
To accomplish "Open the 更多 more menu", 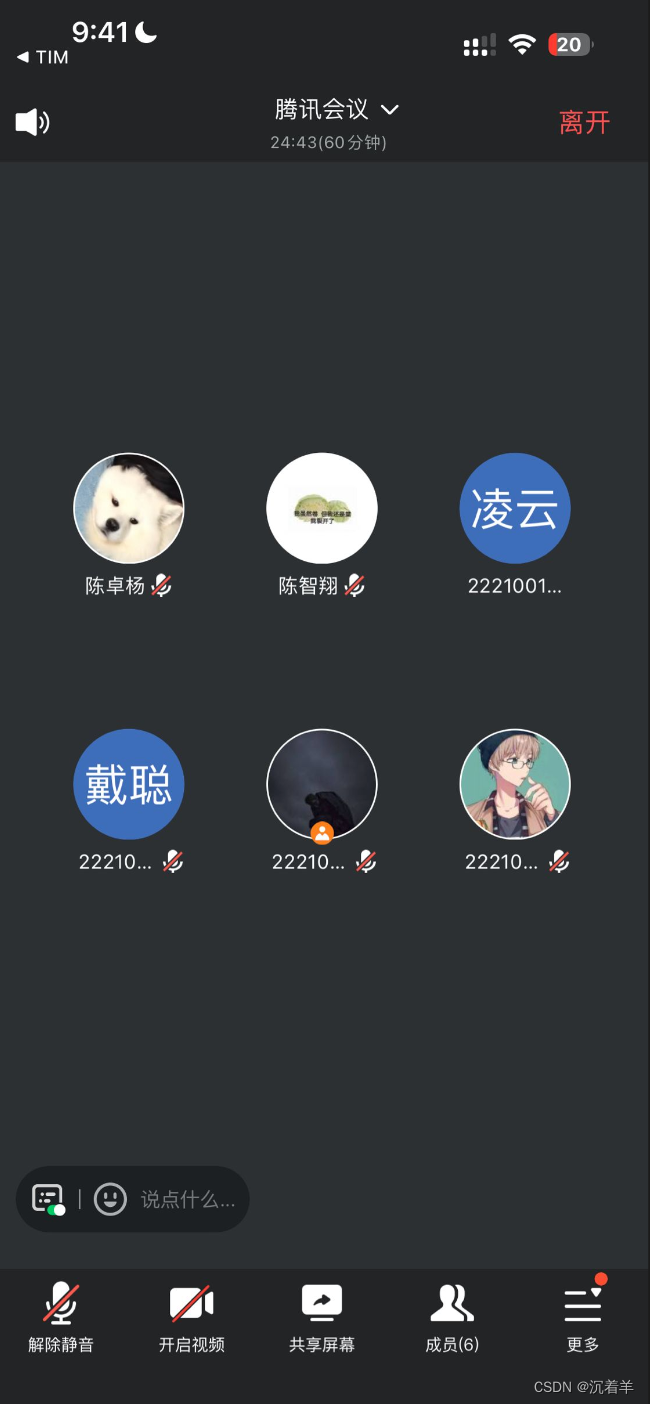I will (583, 1316).
